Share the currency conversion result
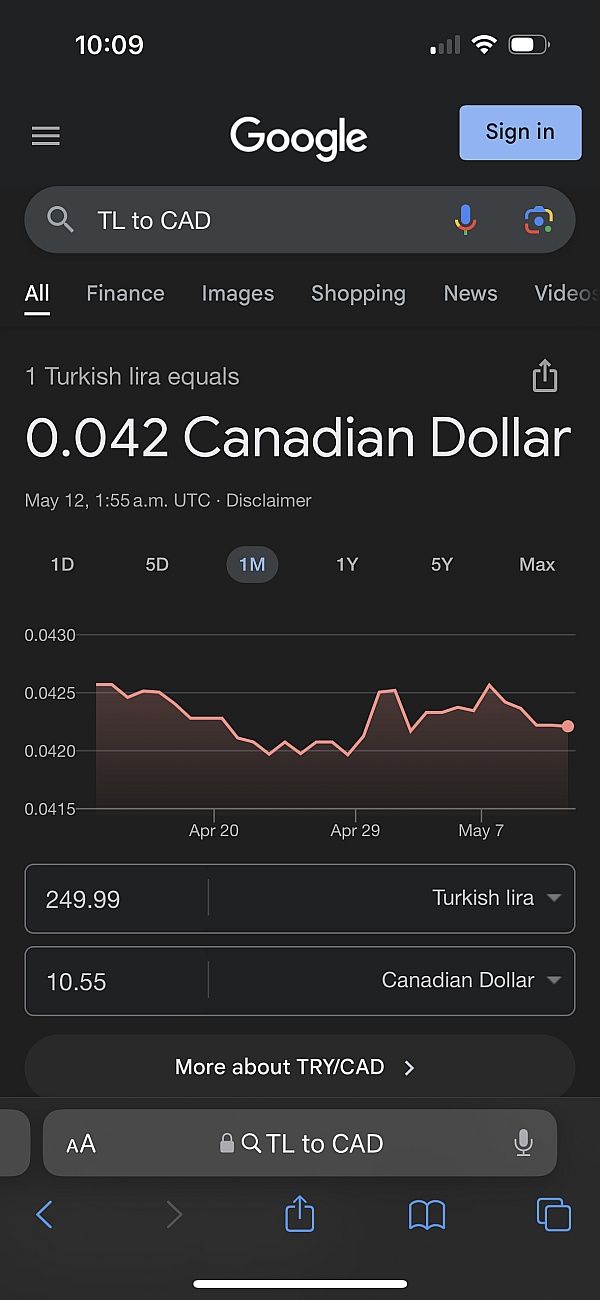The image size is (600, 1300). pyautogui.click(x=545, y=376)
